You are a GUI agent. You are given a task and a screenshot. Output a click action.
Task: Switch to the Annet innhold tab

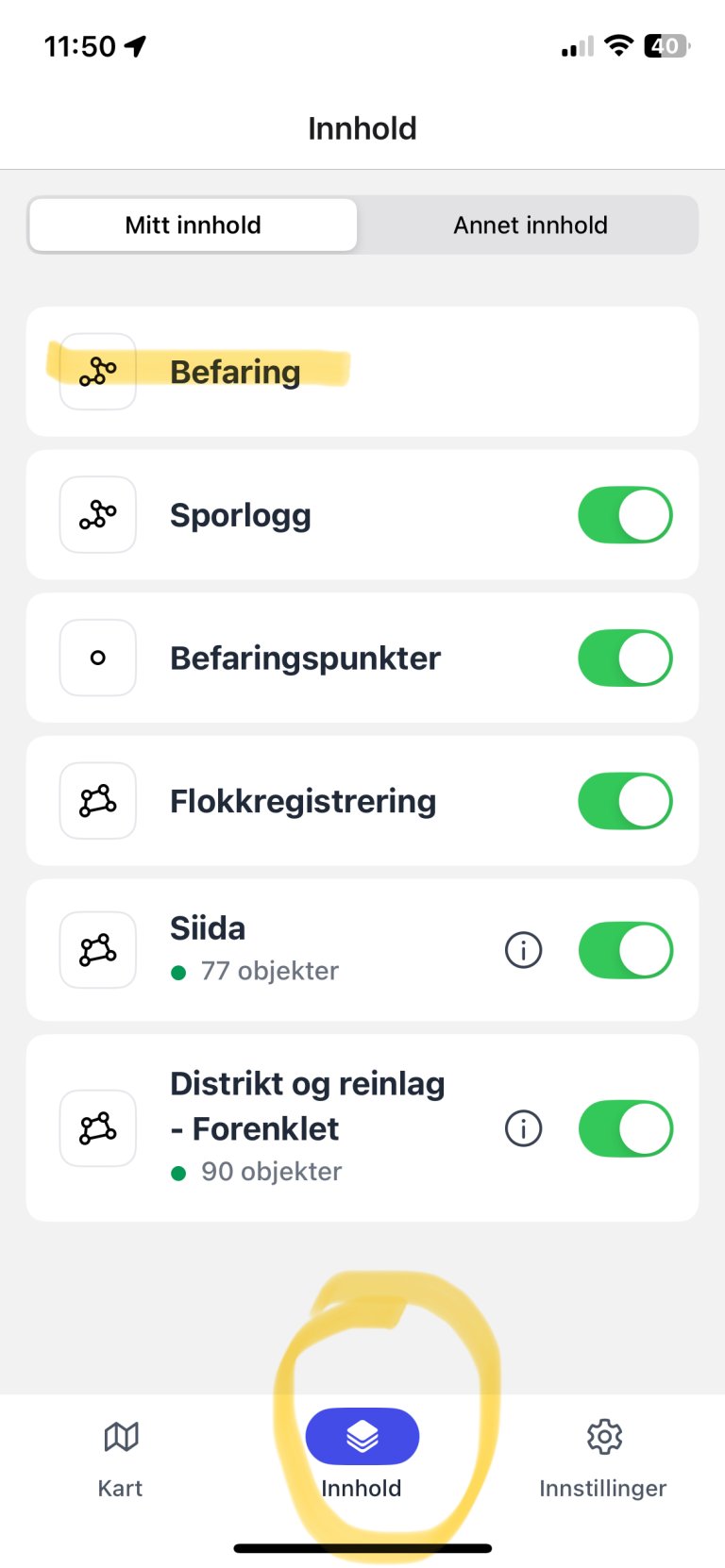tap(530, 225)
